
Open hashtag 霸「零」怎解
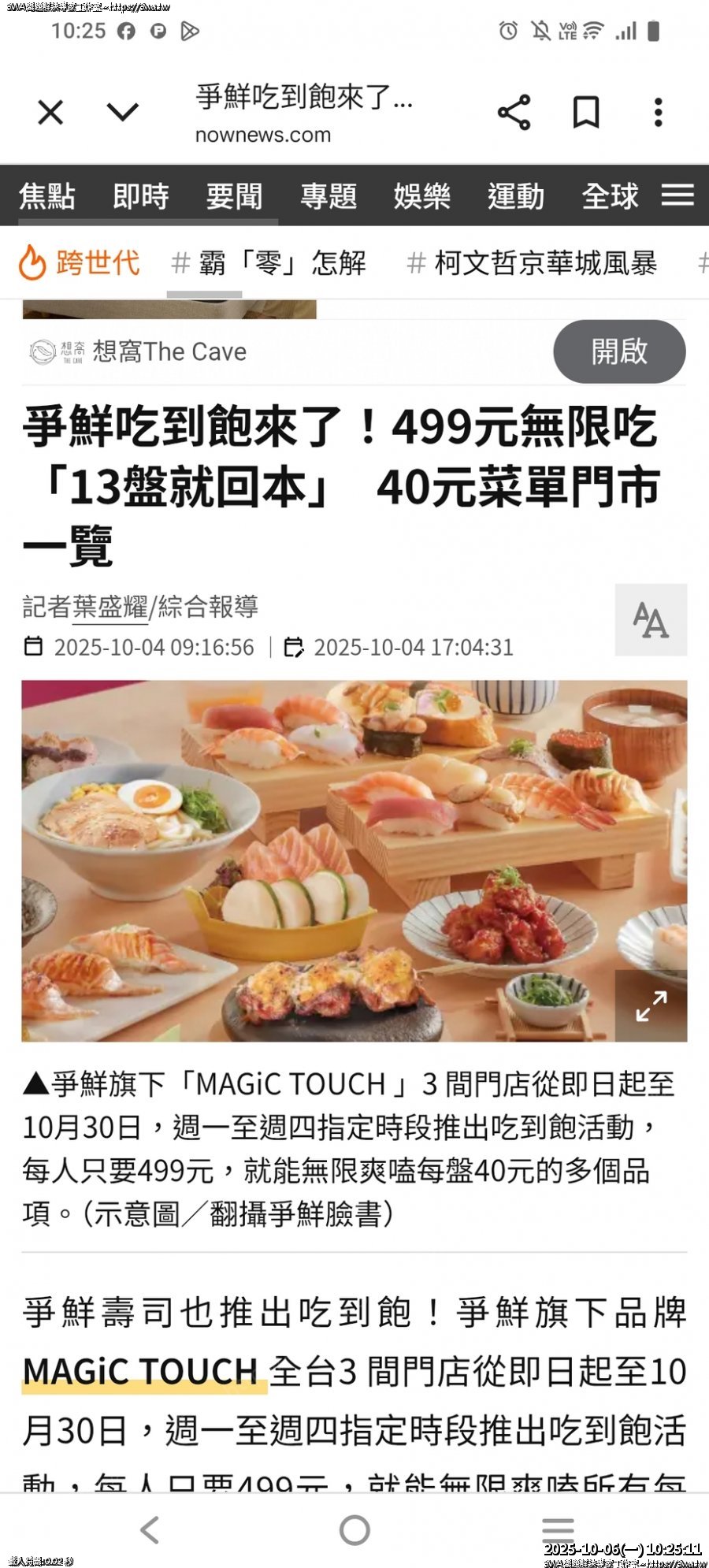(x=269, y=262)
